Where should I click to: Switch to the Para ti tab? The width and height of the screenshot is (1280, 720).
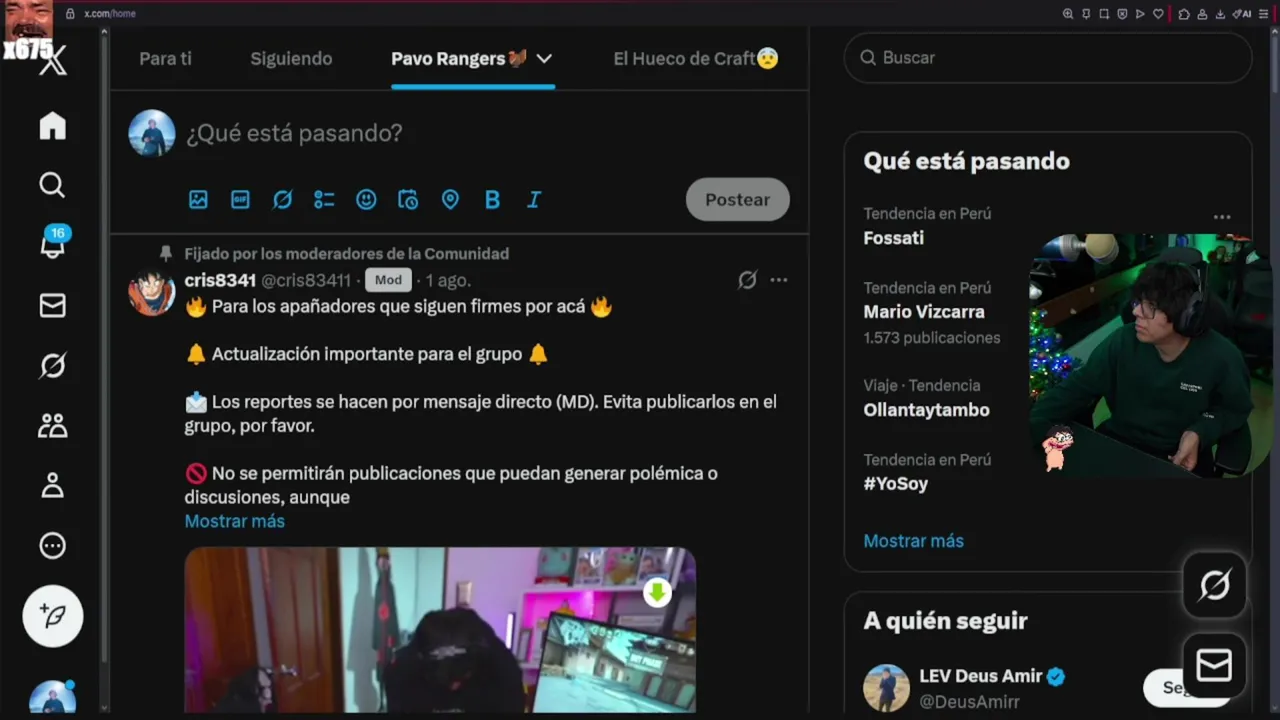click(165, 59)
